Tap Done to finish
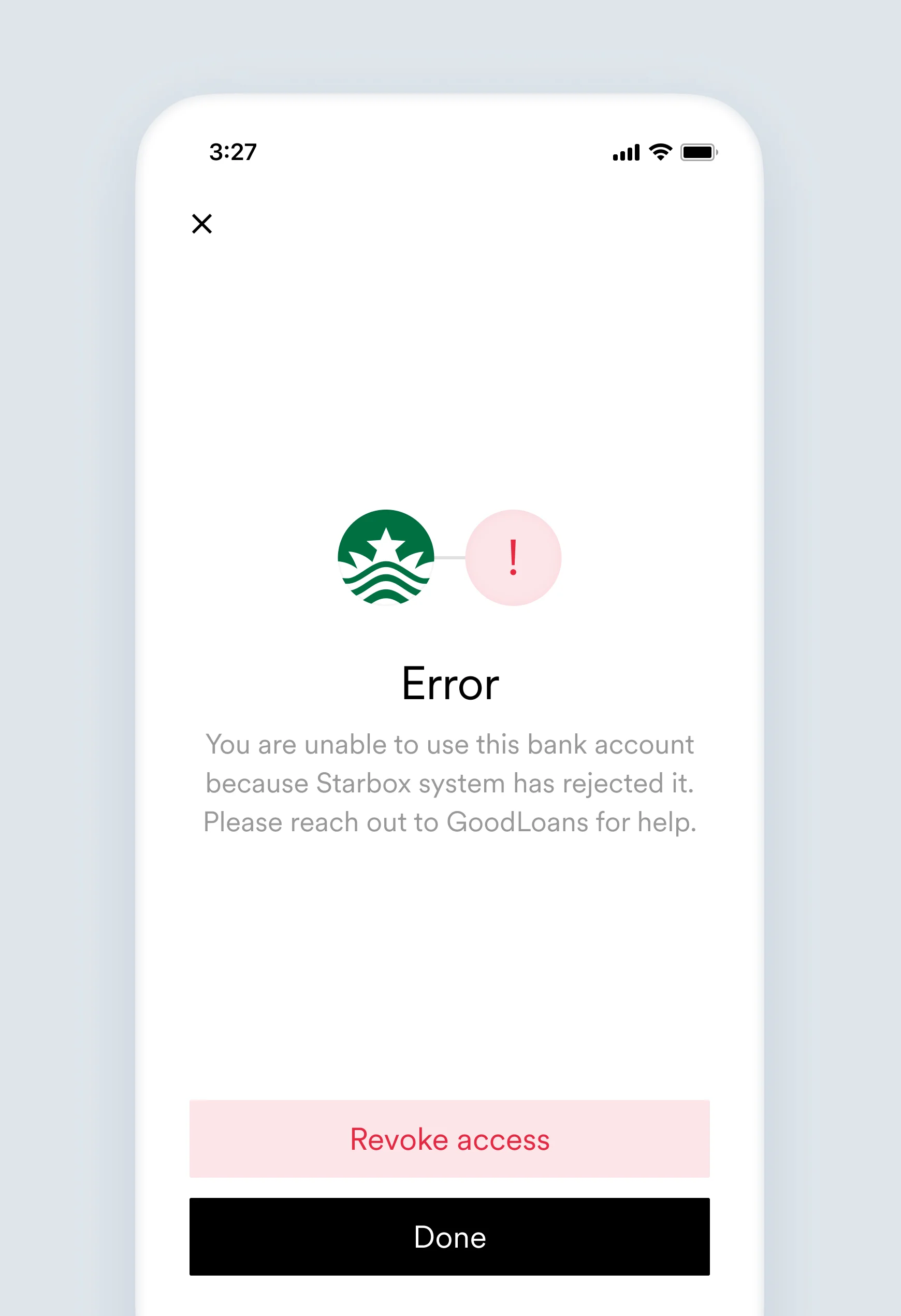The height and width of the screenshot is (1316, 901). 449,1237
